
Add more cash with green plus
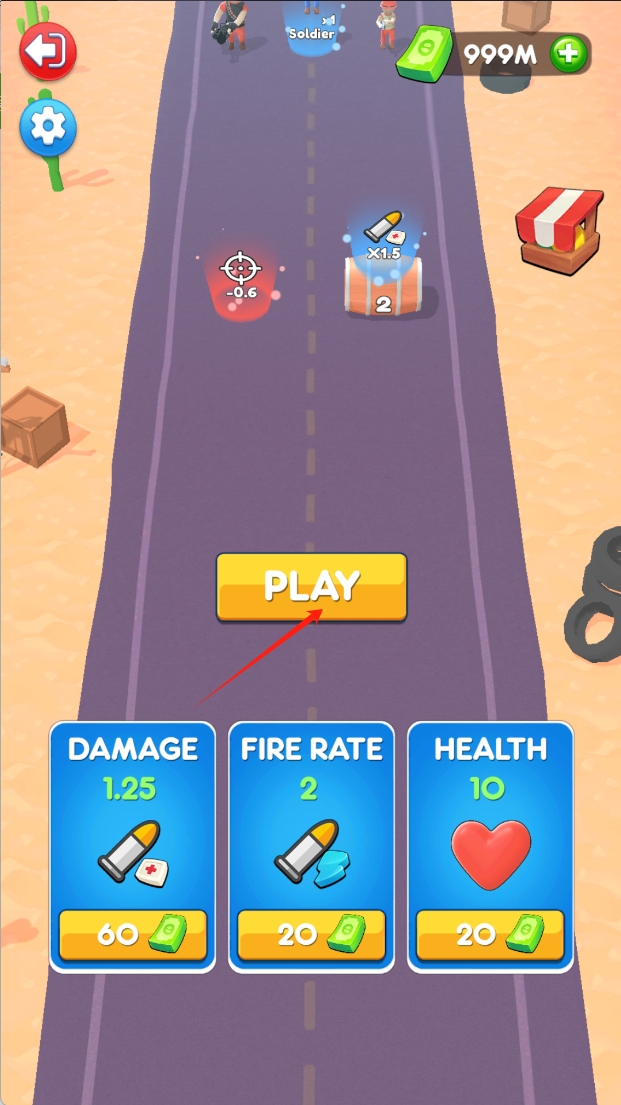pyautogui.click(x=569, y=54)
